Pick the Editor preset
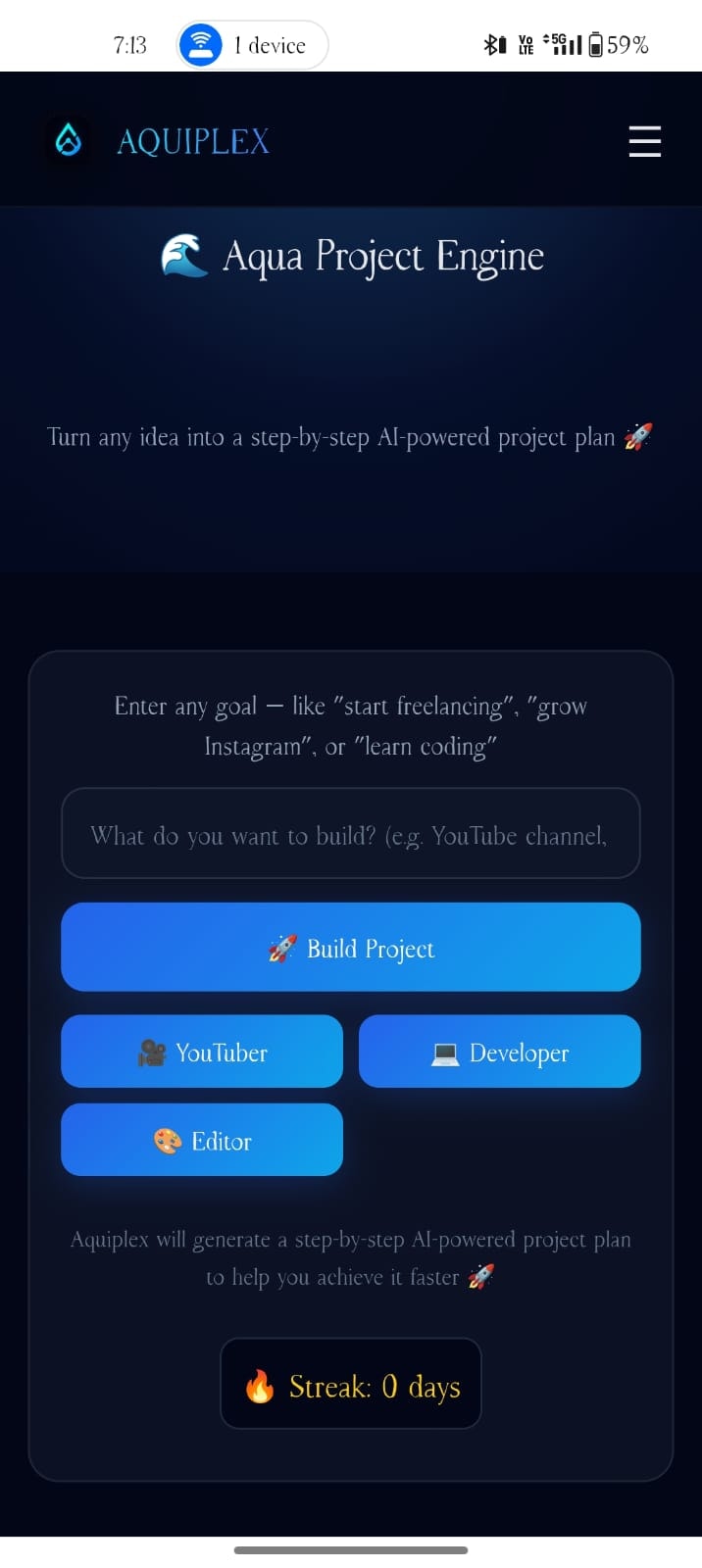 [202, 1140]
